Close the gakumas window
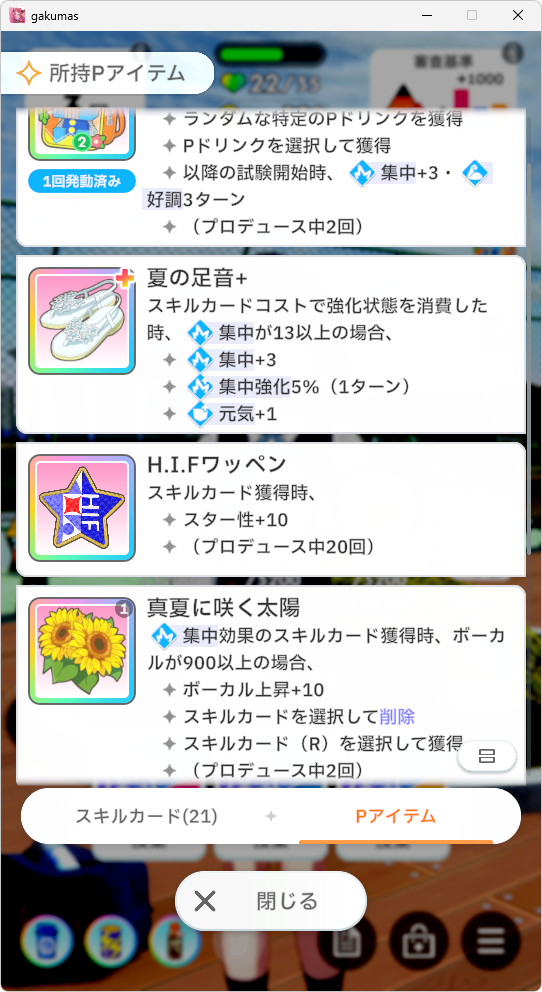This screenshot has height=992, width=542. pos(518,16)
